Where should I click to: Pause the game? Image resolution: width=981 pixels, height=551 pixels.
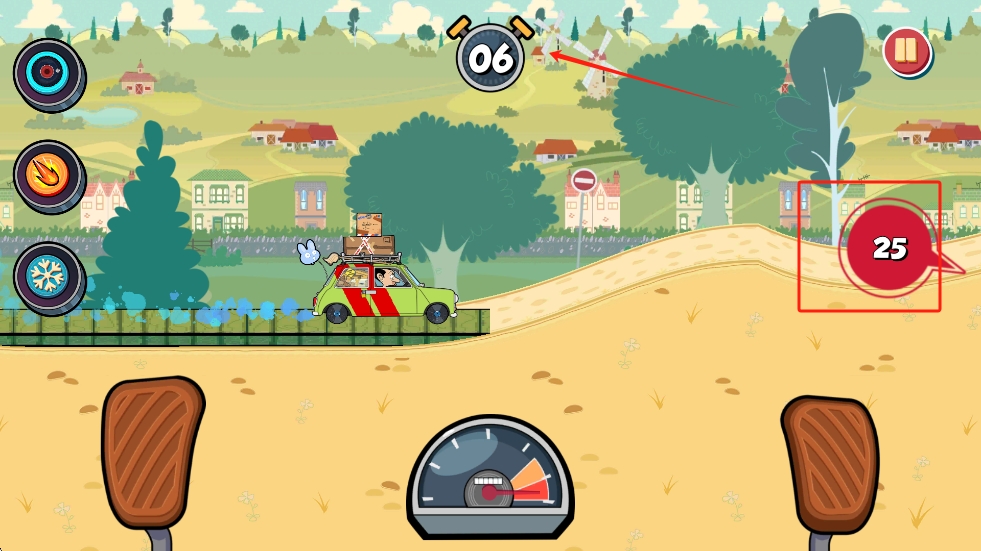pyautogui.click(x=906, y=51)
